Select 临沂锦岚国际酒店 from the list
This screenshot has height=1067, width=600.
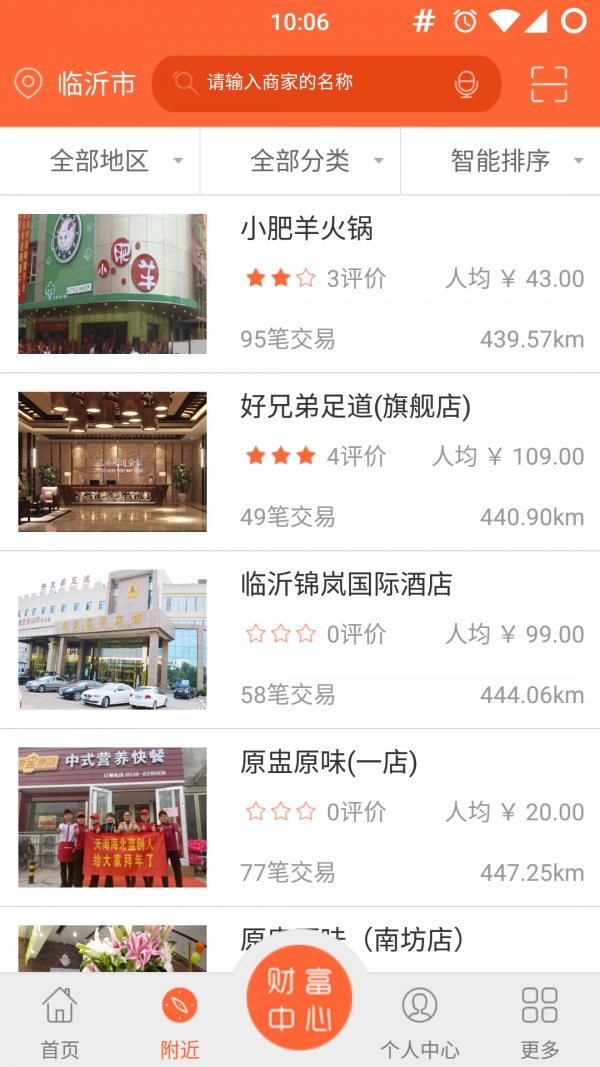300,640
